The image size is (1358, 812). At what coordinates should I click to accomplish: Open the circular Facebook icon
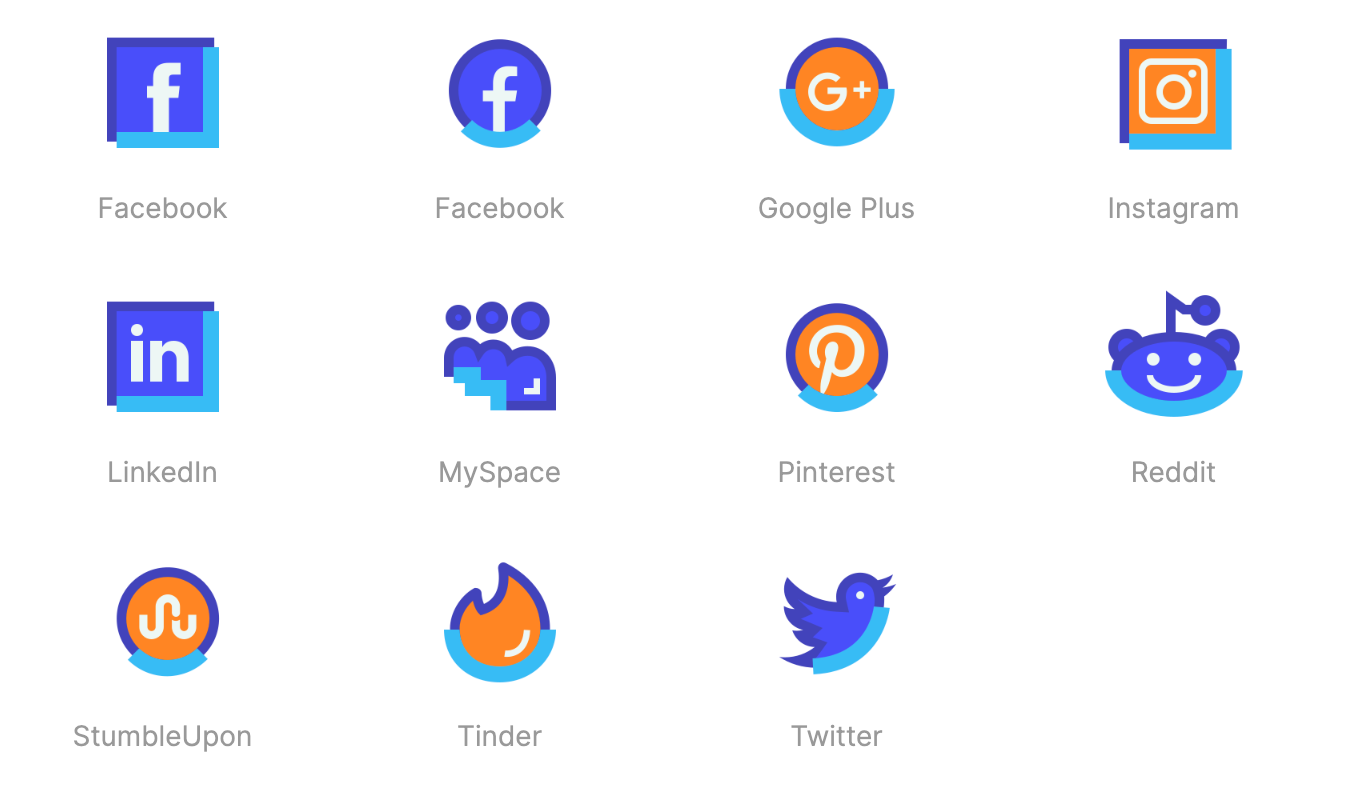click(x=500, y=93)
